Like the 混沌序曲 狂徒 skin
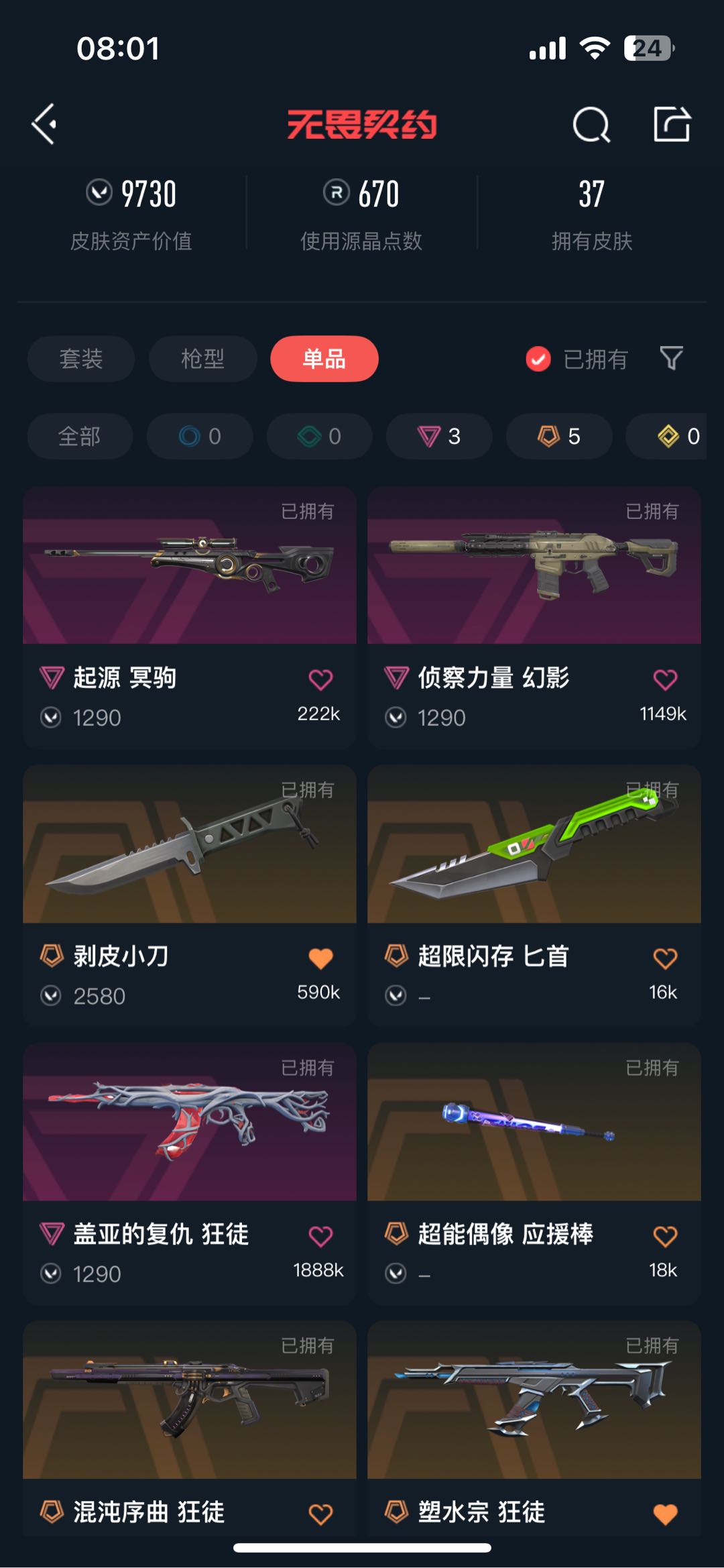This screenshot has height=1568, width=724. point(320,1514)
